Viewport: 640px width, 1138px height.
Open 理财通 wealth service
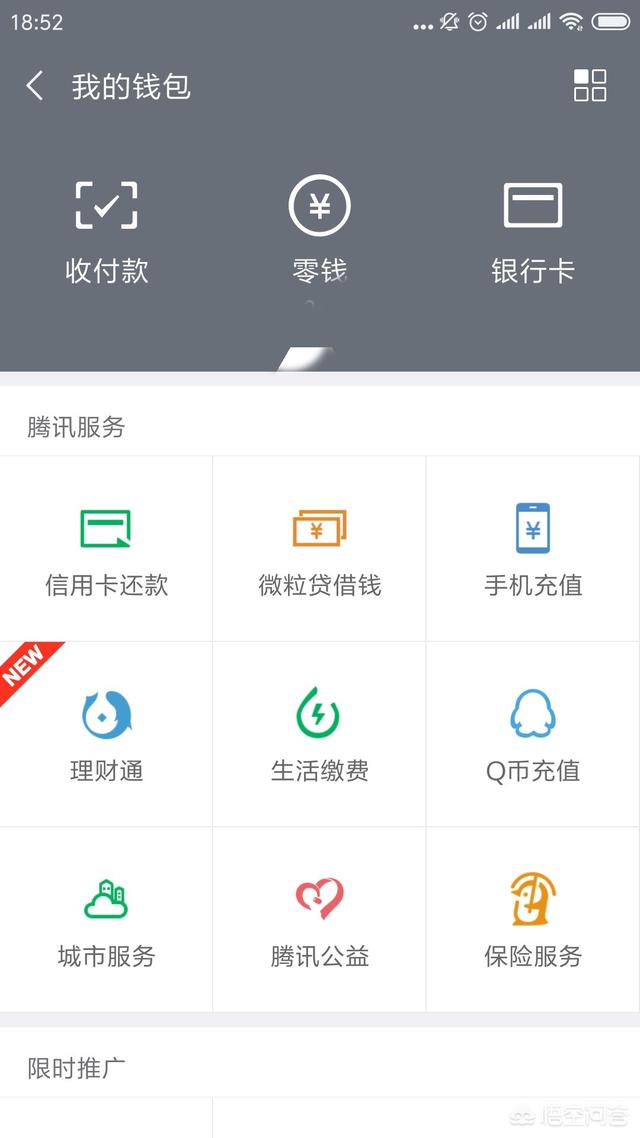(x=106, y=735)
